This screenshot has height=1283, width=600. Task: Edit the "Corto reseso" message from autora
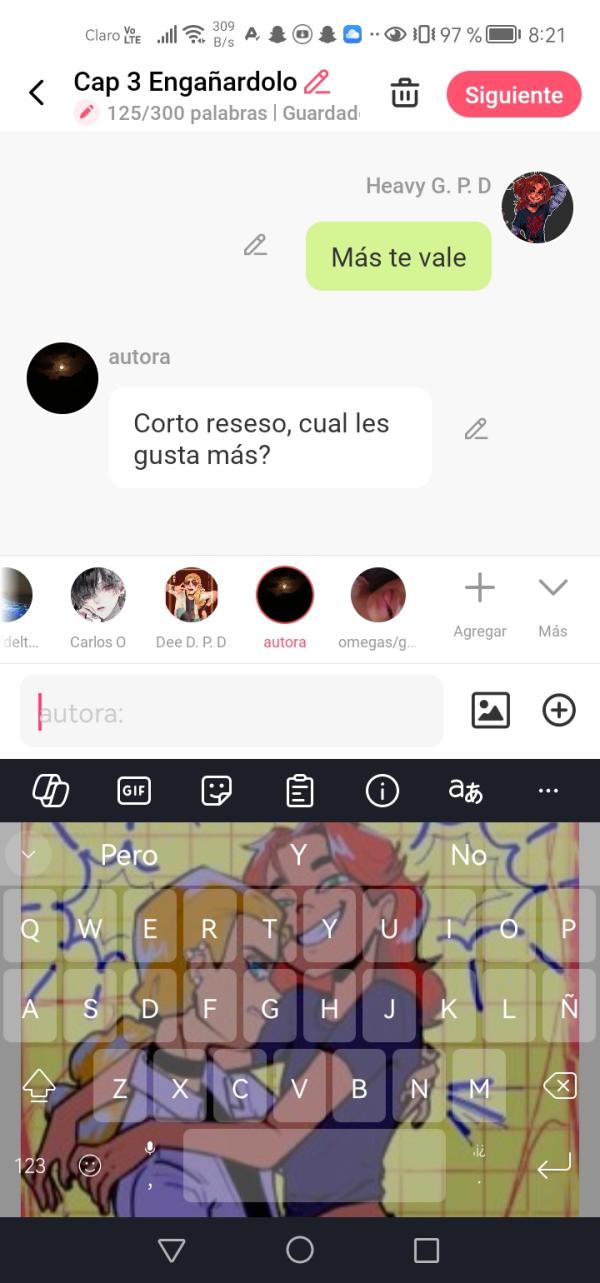point(476,430)
